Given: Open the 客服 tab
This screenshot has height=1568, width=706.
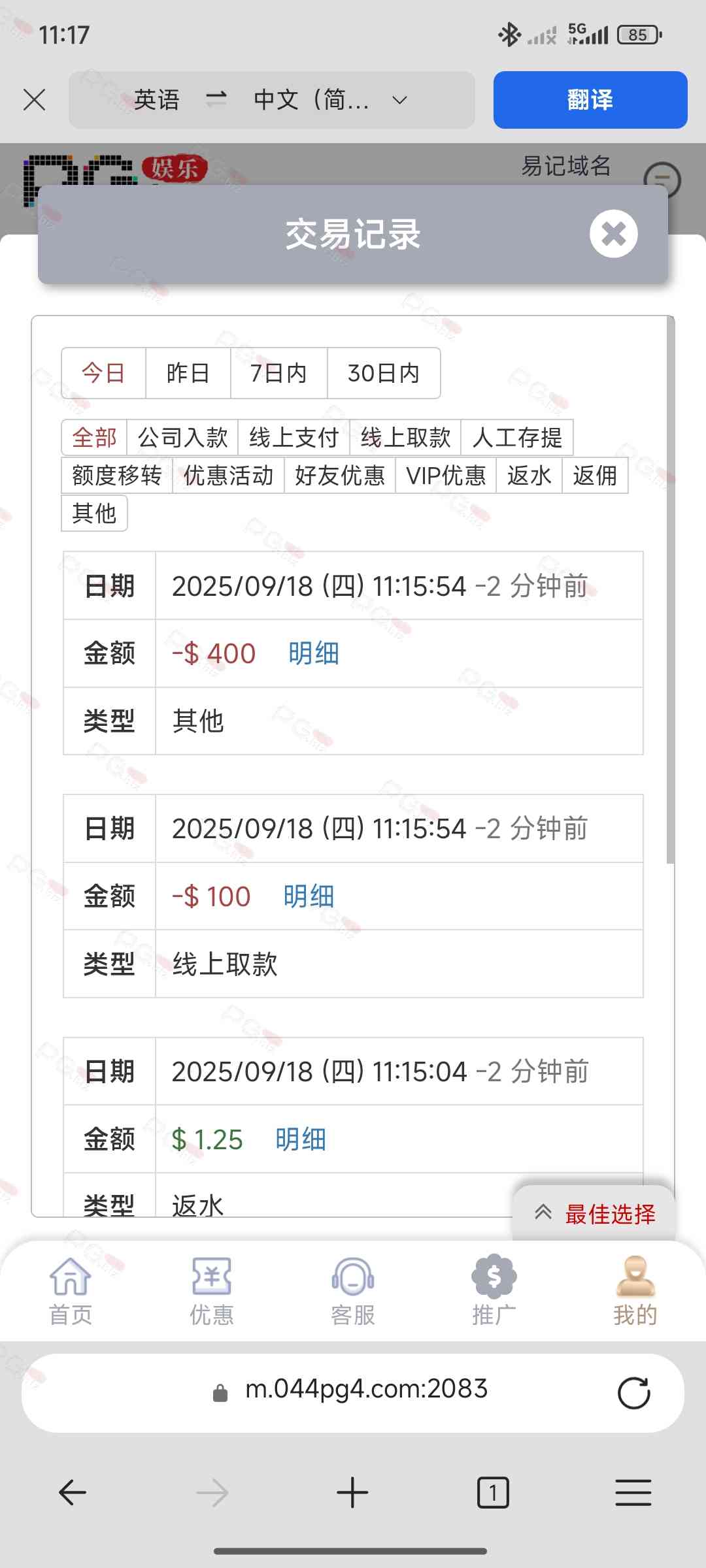Looking at the screenshot, I should [x=353, y=1291].
